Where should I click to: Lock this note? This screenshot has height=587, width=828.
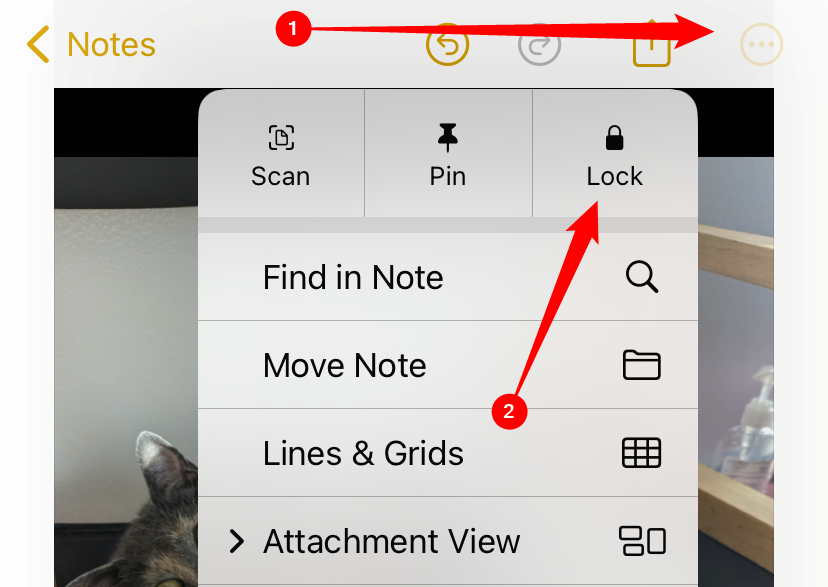tap(614, 155)
